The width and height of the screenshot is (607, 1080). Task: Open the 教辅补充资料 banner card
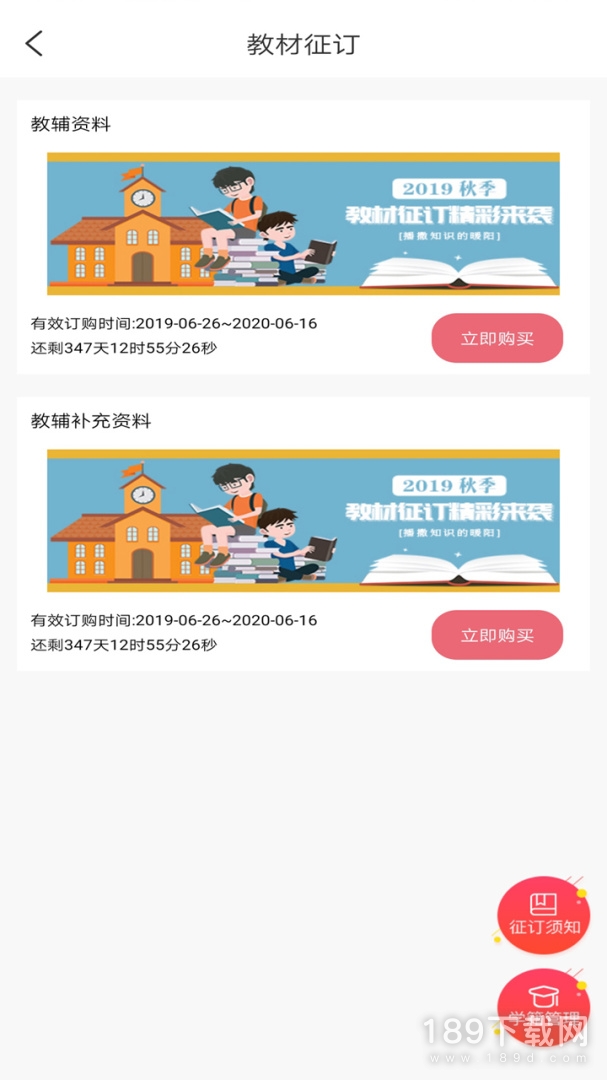pos(303,521)
